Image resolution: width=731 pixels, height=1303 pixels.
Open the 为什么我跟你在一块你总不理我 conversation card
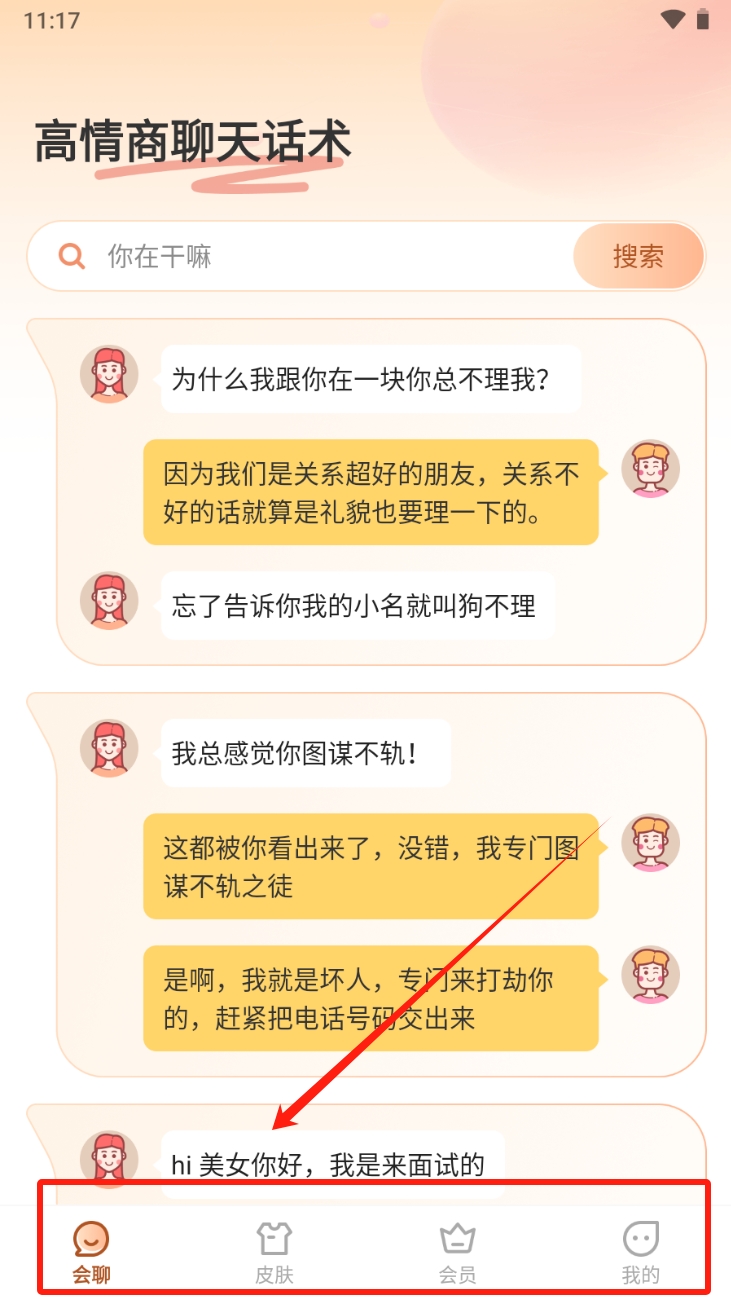click(x=366, y=490)
